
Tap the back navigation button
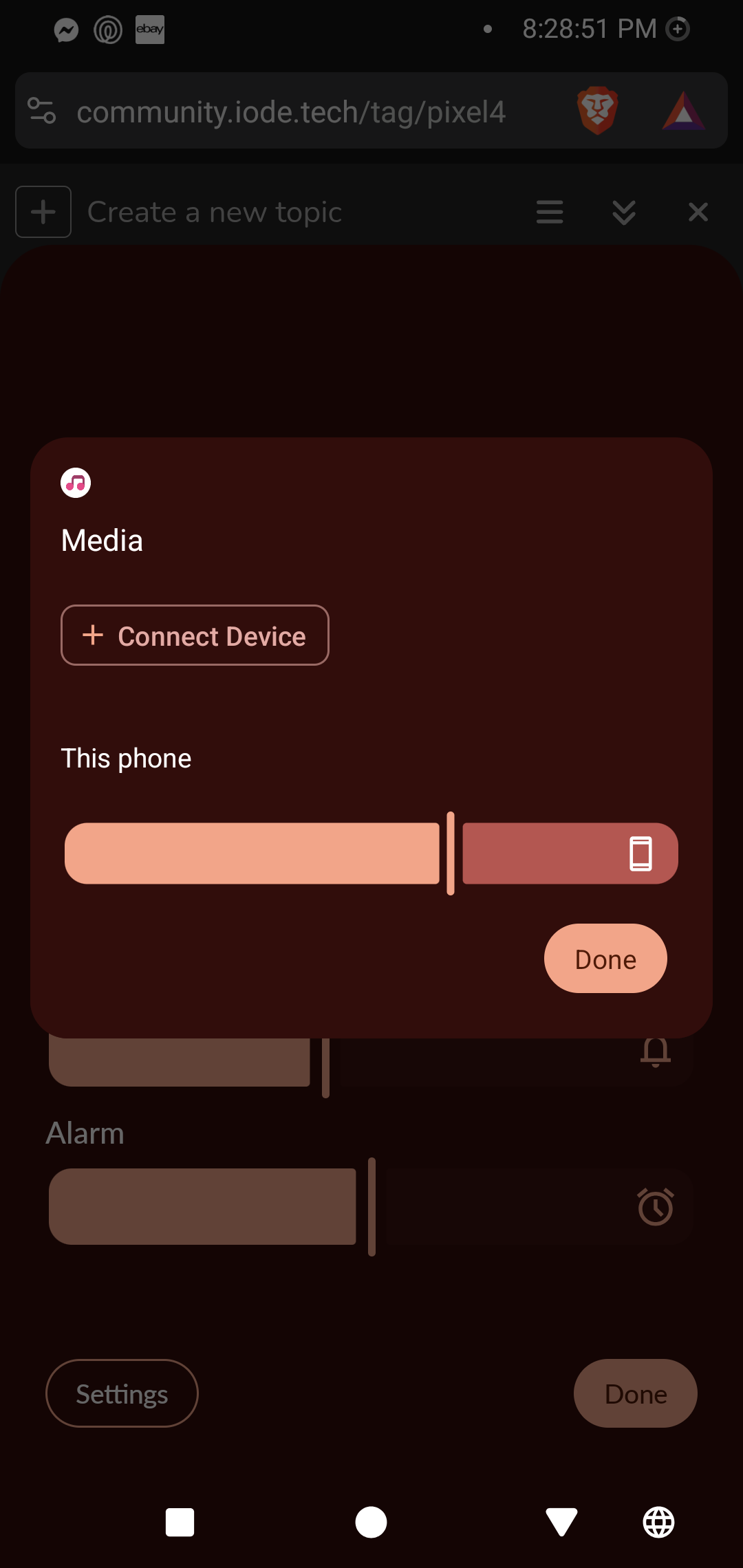pyautogui.click(x=561, y=1522)
